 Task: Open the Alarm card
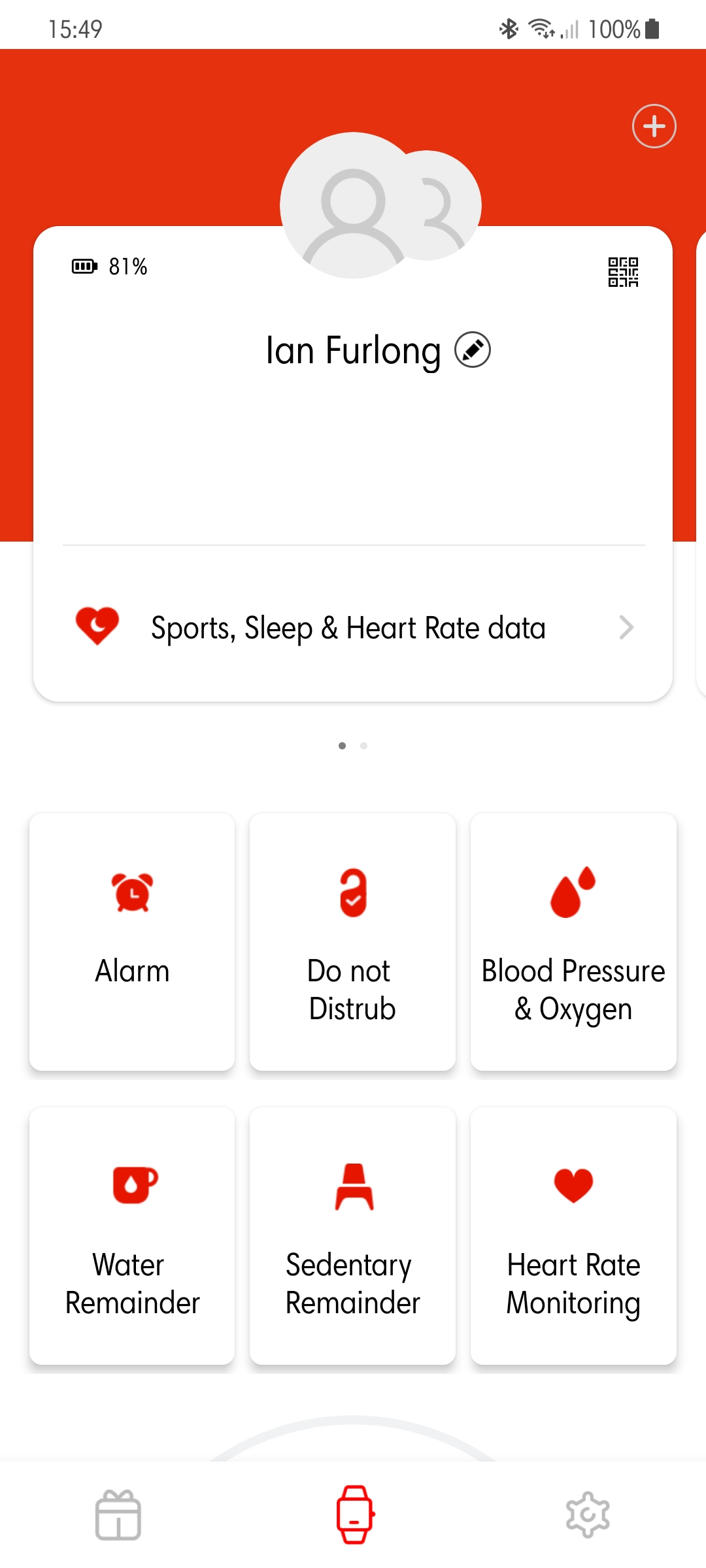(132, 941)
